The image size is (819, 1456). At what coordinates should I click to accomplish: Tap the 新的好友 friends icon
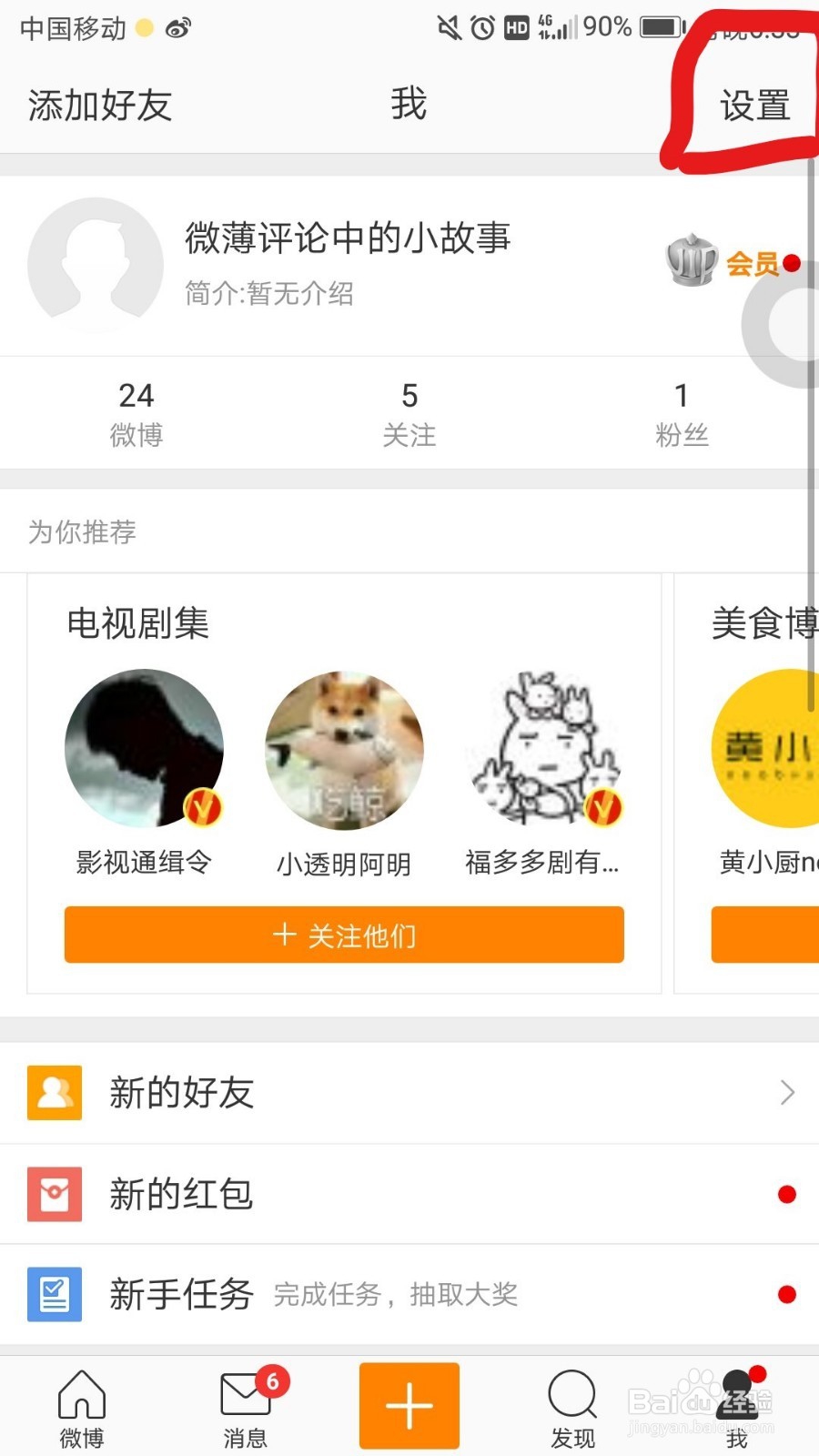[x=55, y=1092]
